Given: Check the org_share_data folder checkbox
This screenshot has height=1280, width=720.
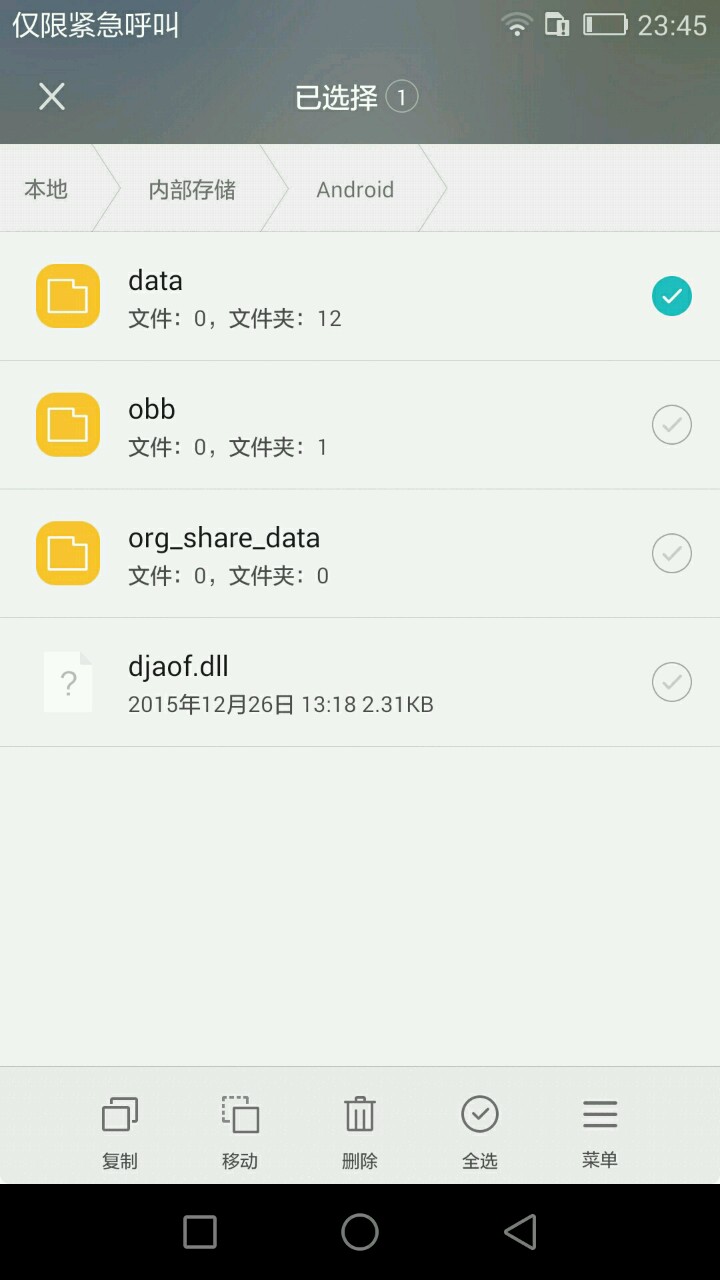Looking at the screenshot, I should point(671,553).
